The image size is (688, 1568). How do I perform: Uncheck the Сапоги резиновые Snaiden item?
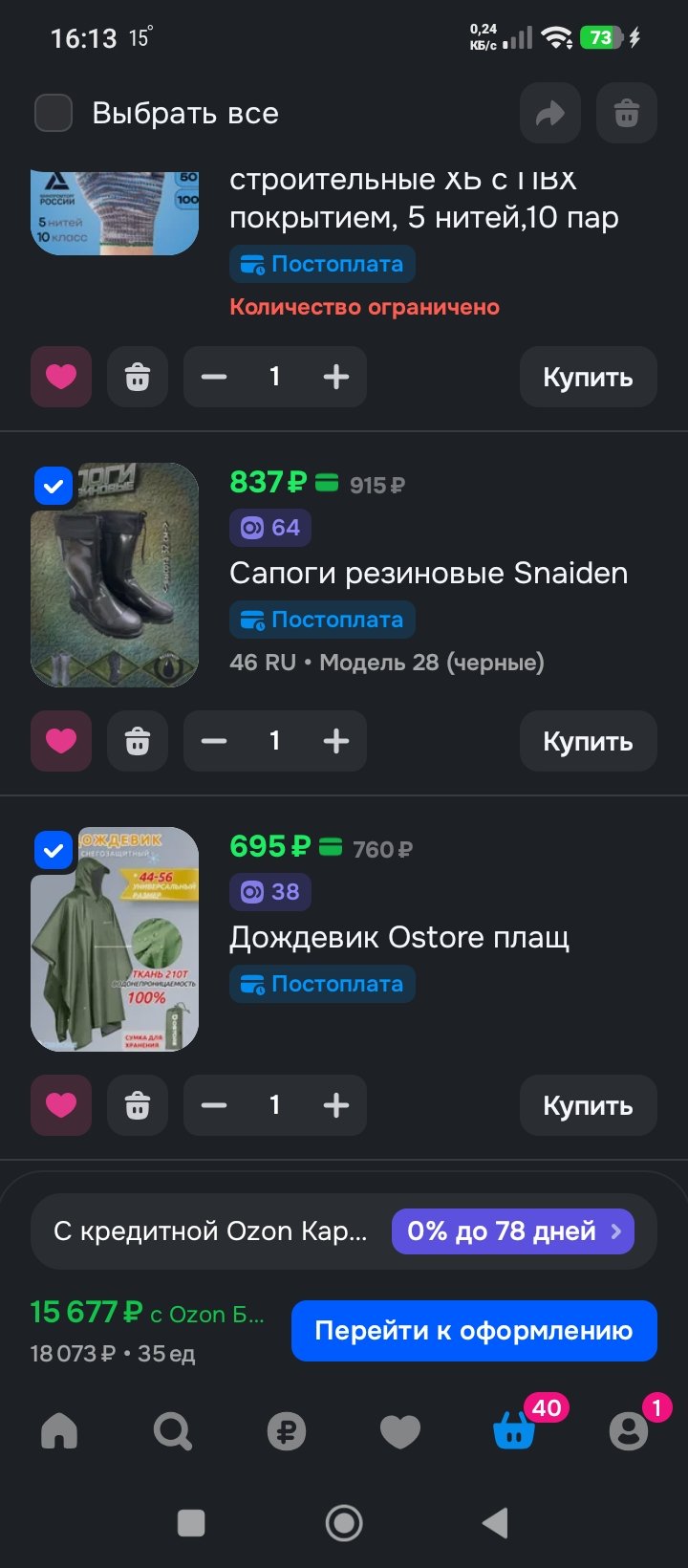pyautogui.click(x=54, y=486)
